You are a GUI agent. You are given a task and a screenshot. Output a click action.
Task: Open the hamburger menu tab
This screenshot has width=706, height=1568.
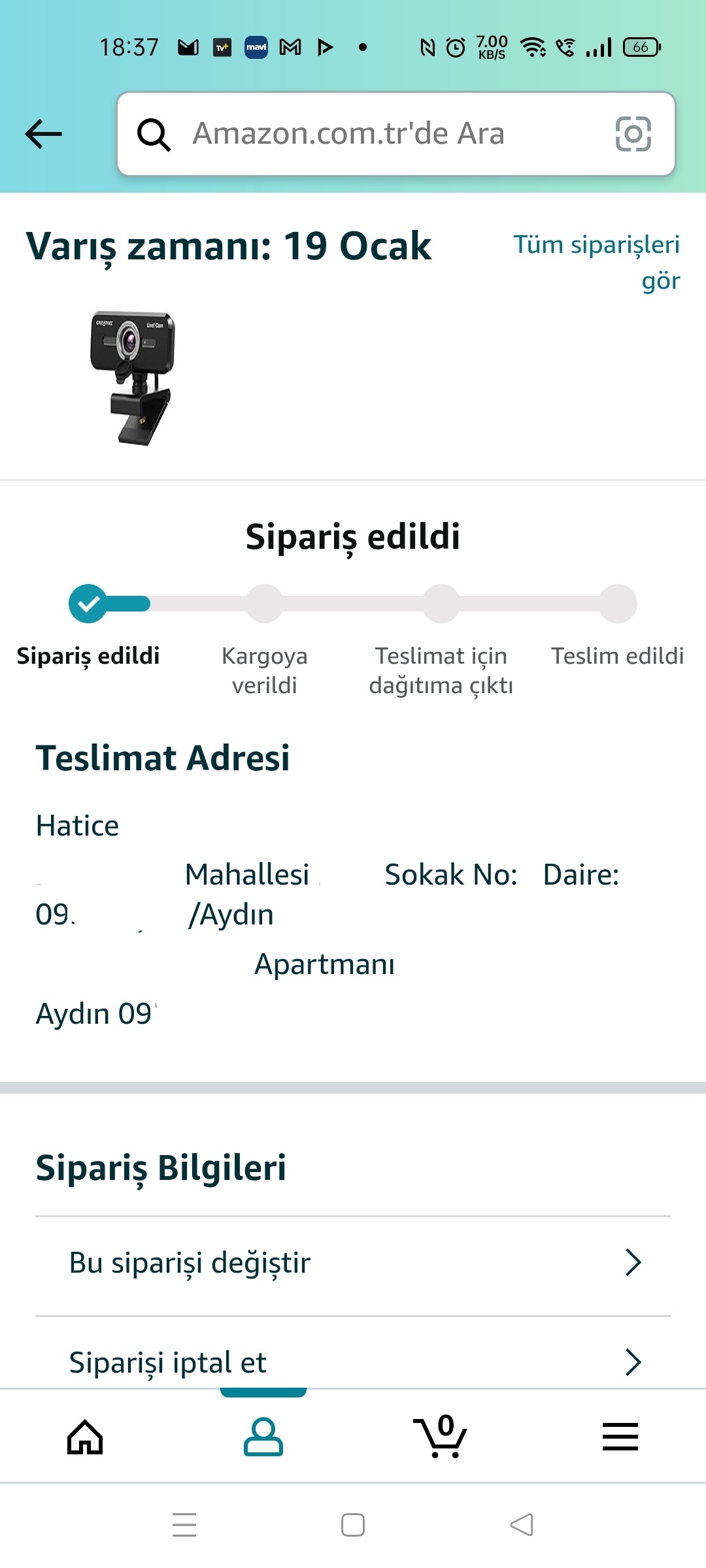[620, 1437]
